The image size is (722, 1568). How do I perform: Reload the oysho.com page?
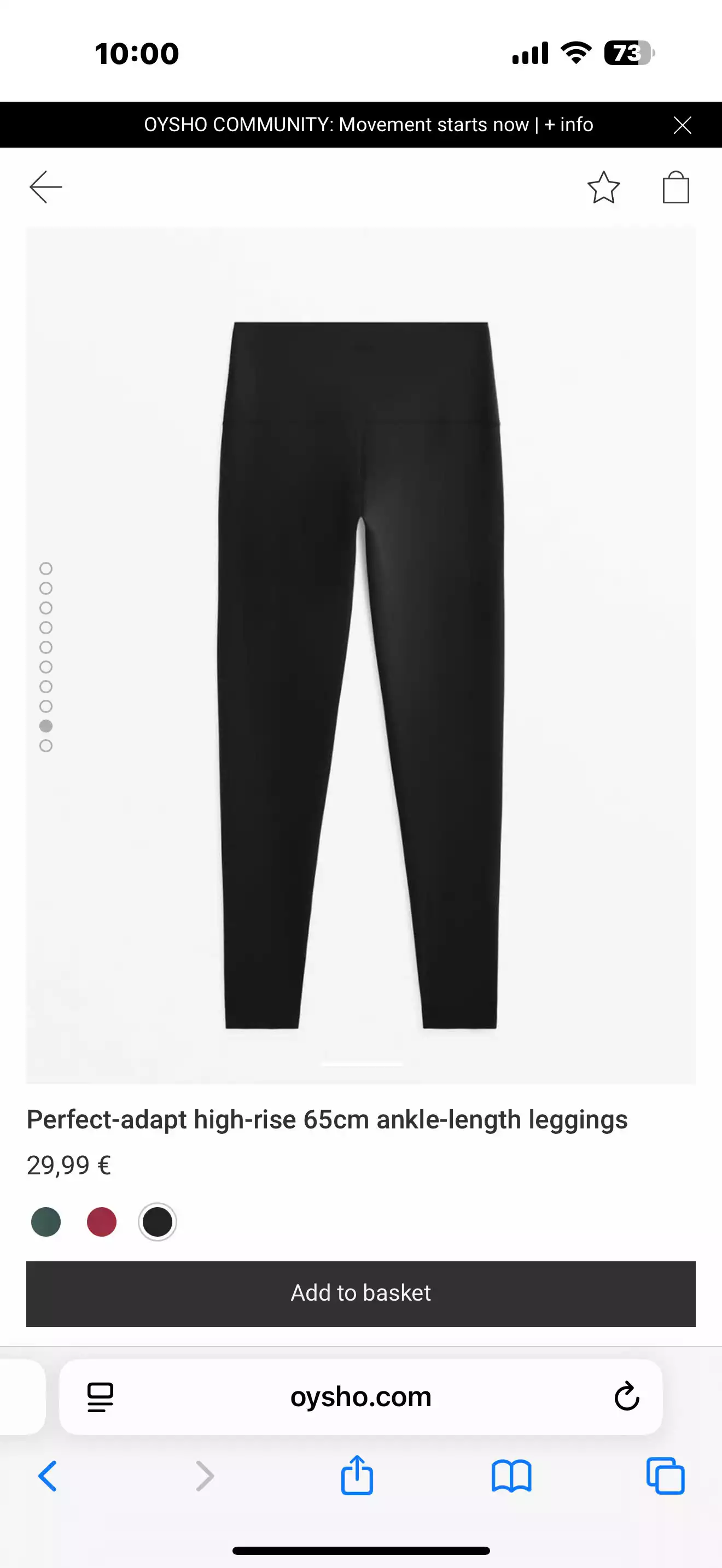(626, 1397)
